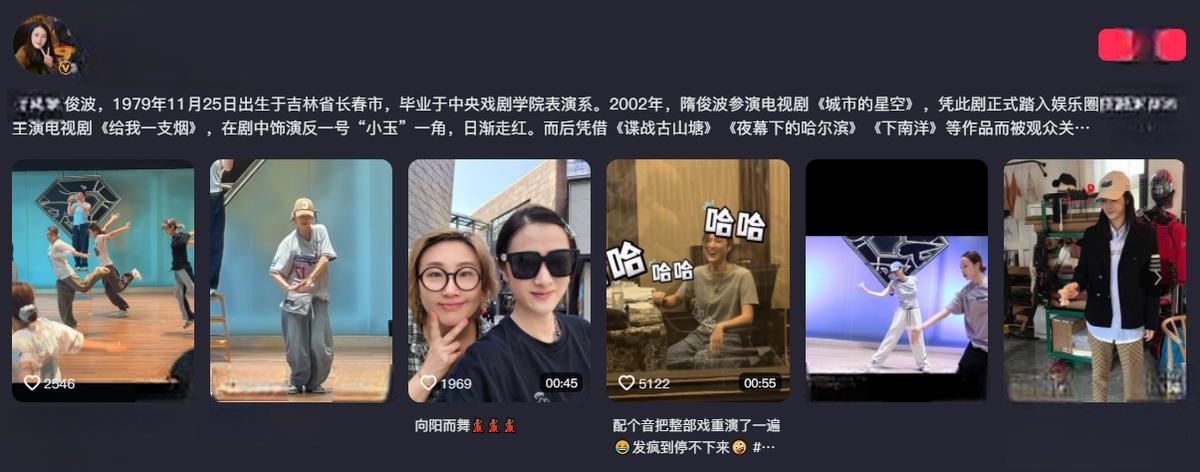Open group dance rehearsal video with 2546 likes

pyautogui.click(x=103, y=280)
